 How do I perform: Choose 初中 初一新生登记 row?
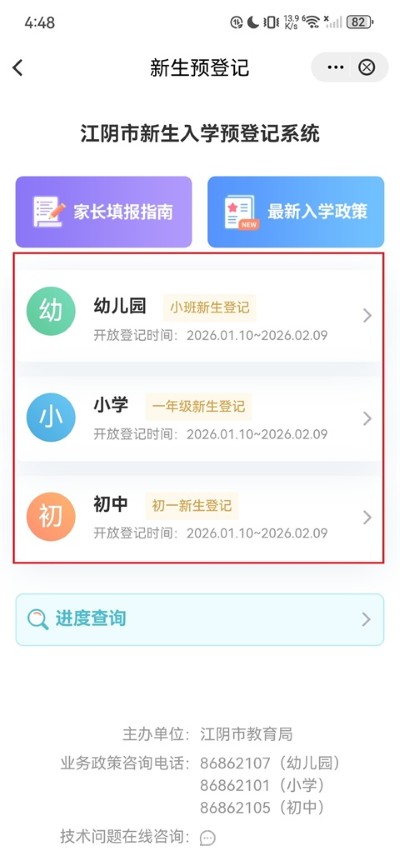[x=199, y=518]
